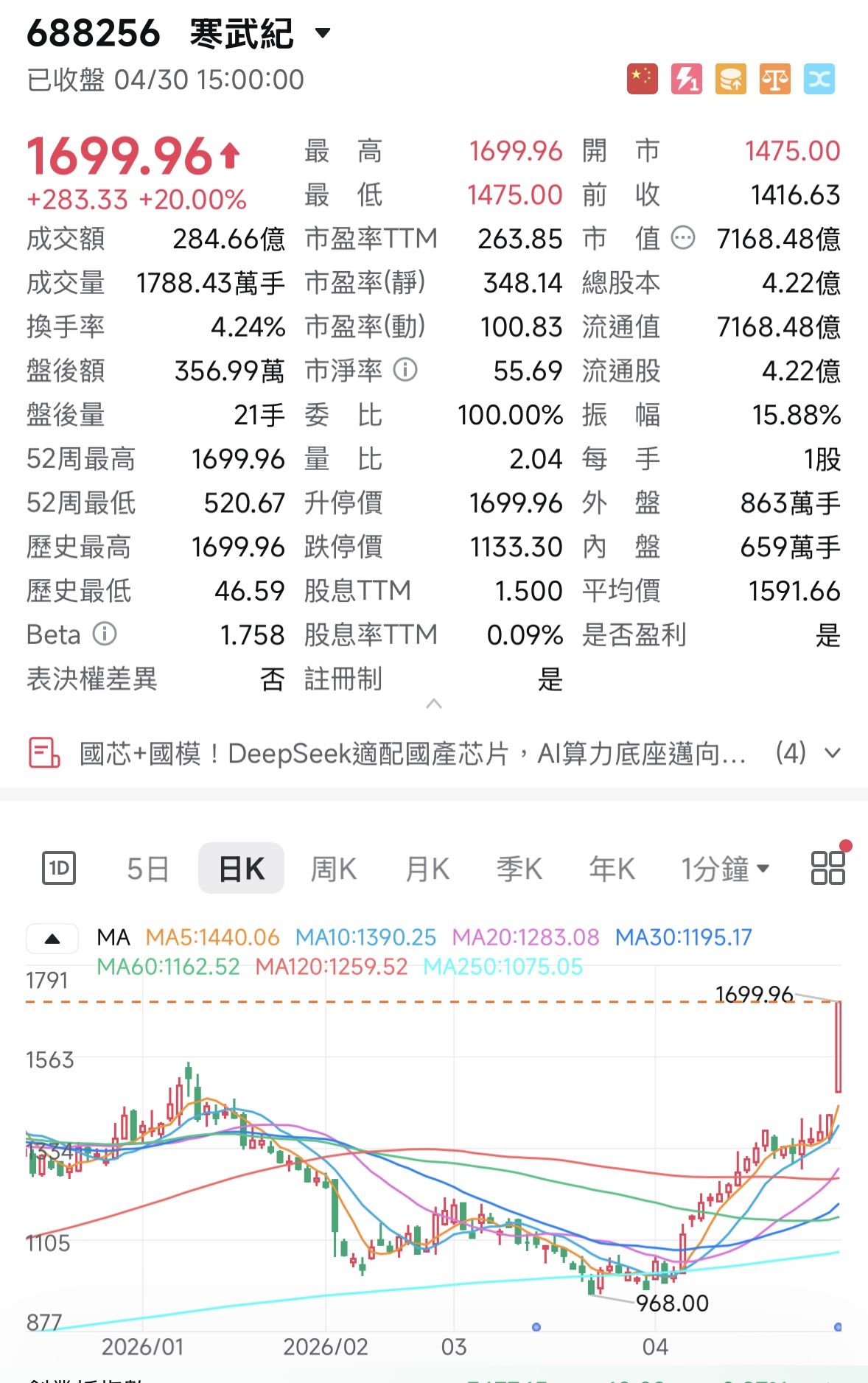Switch to the 周K weekly chart
This screenshot has width=868, height=1383.
click(333, 869)
